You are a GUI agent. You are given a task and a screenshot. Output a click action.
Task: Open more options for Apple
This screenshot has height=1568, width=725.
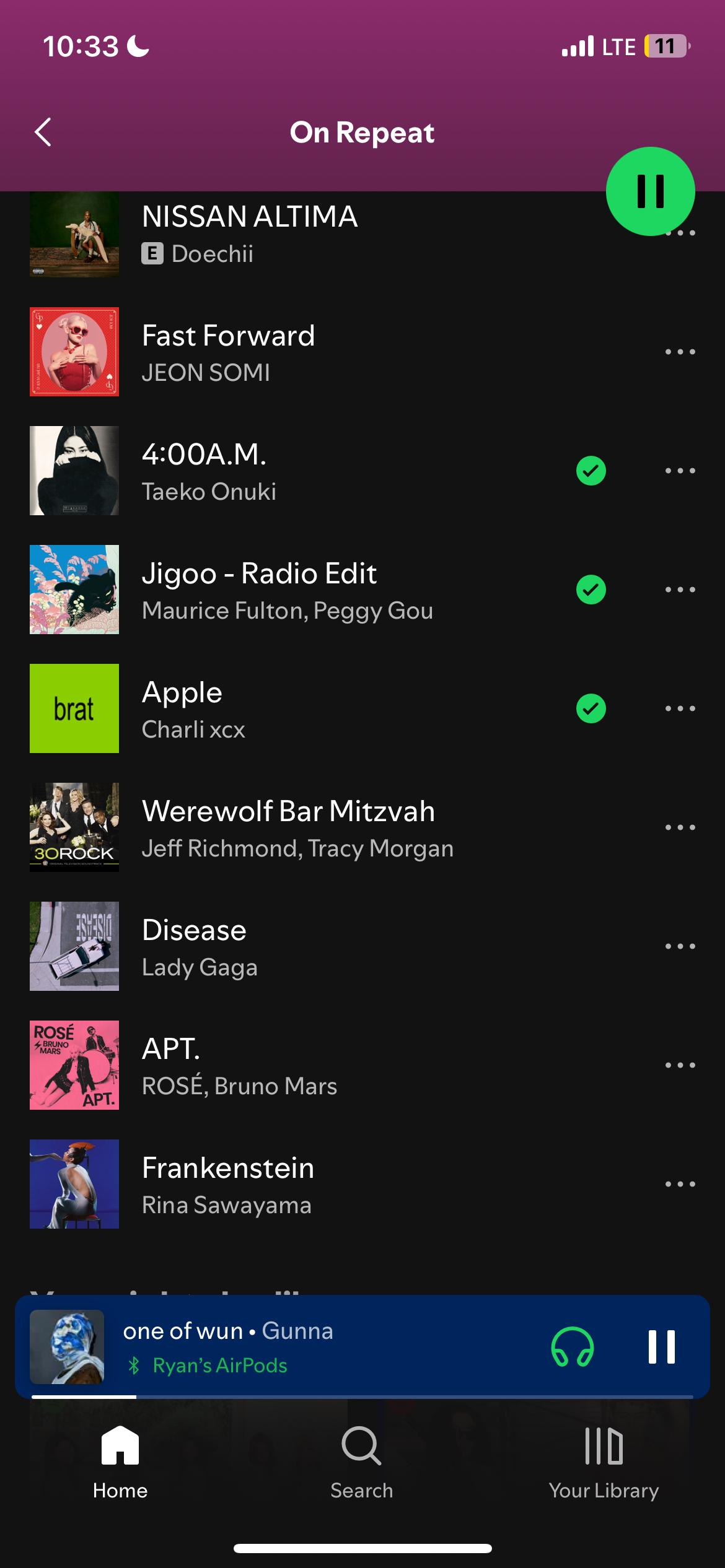coord(680,708)
